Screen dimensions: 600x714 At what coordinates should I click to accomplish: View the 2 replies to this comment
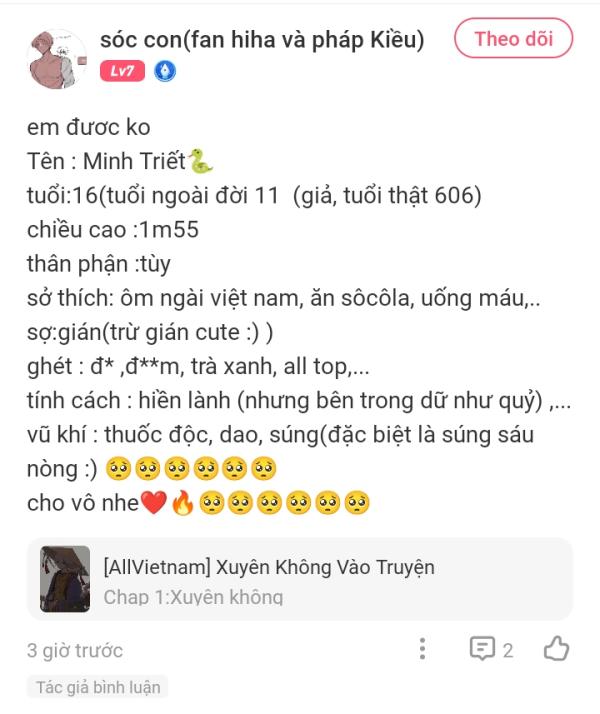pyautogui.click(x=491, y=650)
